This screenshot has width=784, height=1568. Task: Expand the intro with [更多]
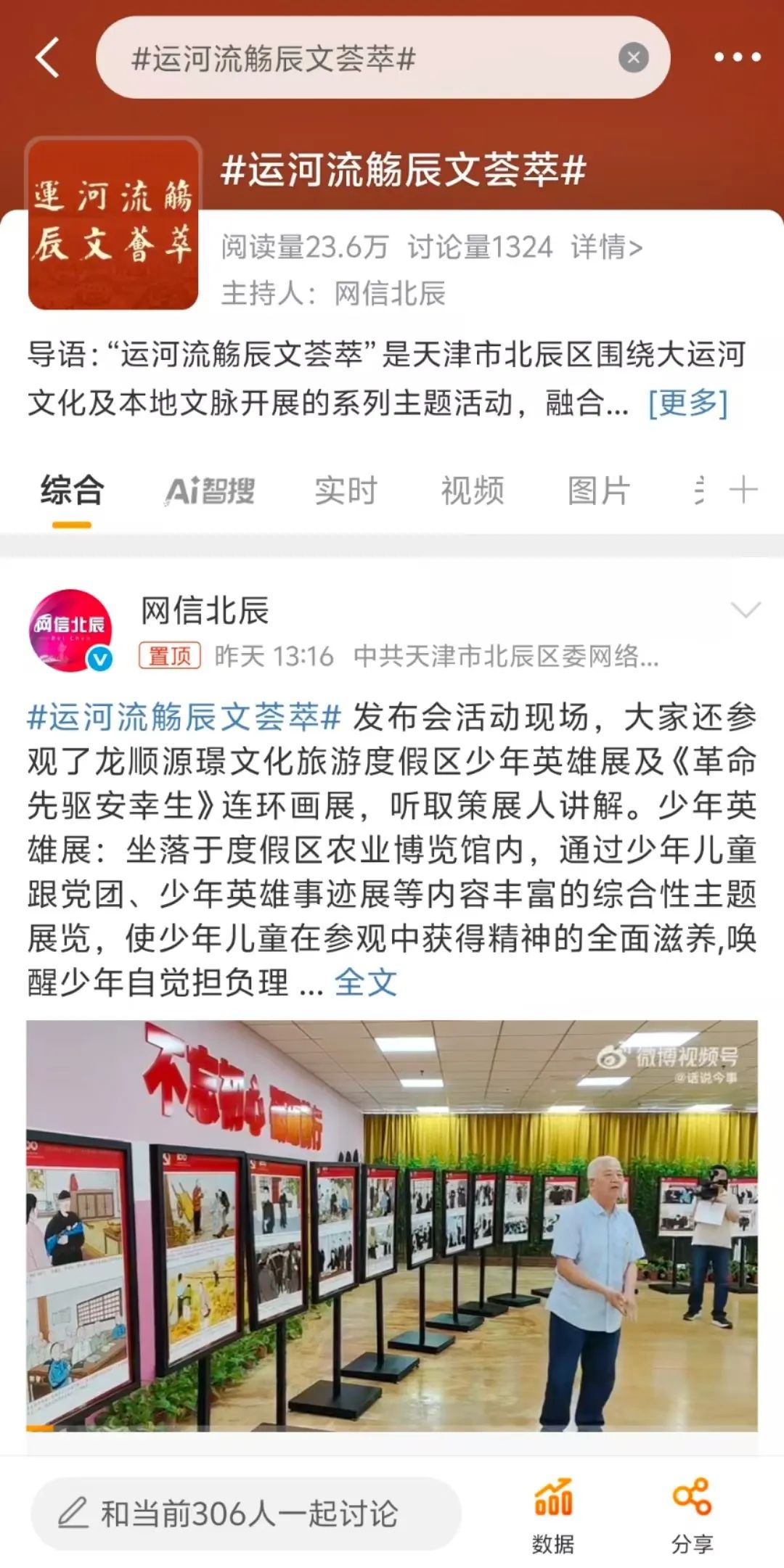tap(687, 403)
